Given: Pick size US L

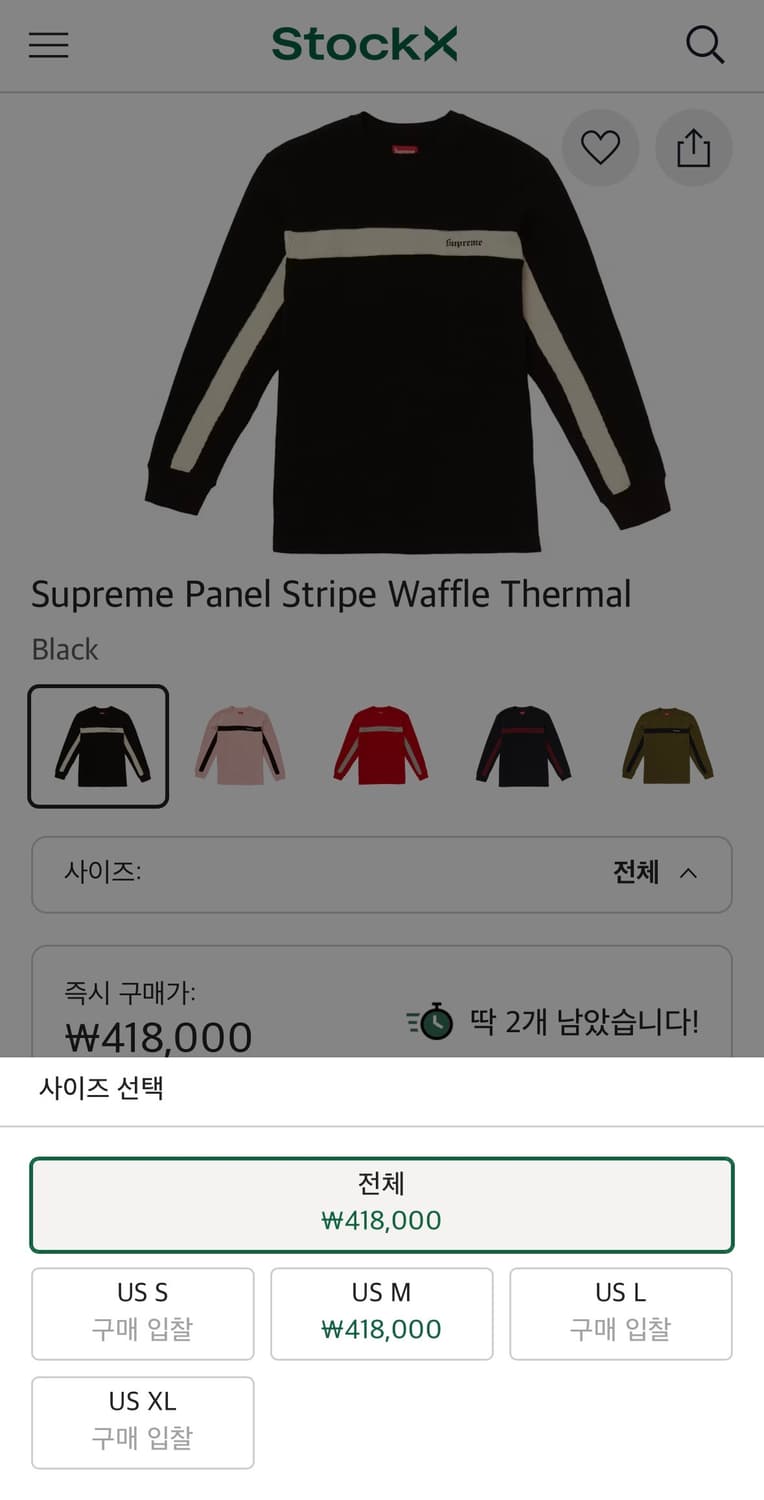Looking at the screenshot, I should click(x=620, y=1313).
